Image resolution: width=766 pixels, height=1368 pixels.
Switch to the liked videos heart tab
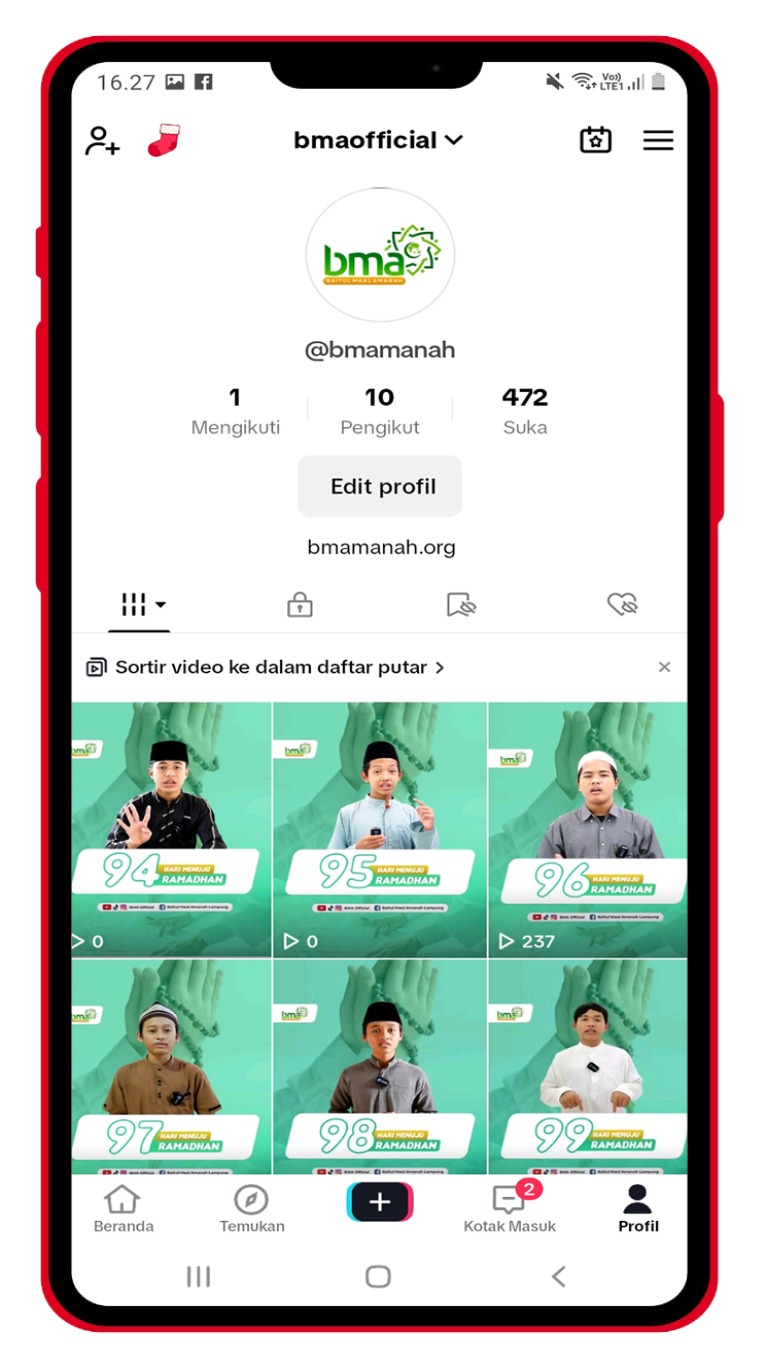tap(622, 604)
